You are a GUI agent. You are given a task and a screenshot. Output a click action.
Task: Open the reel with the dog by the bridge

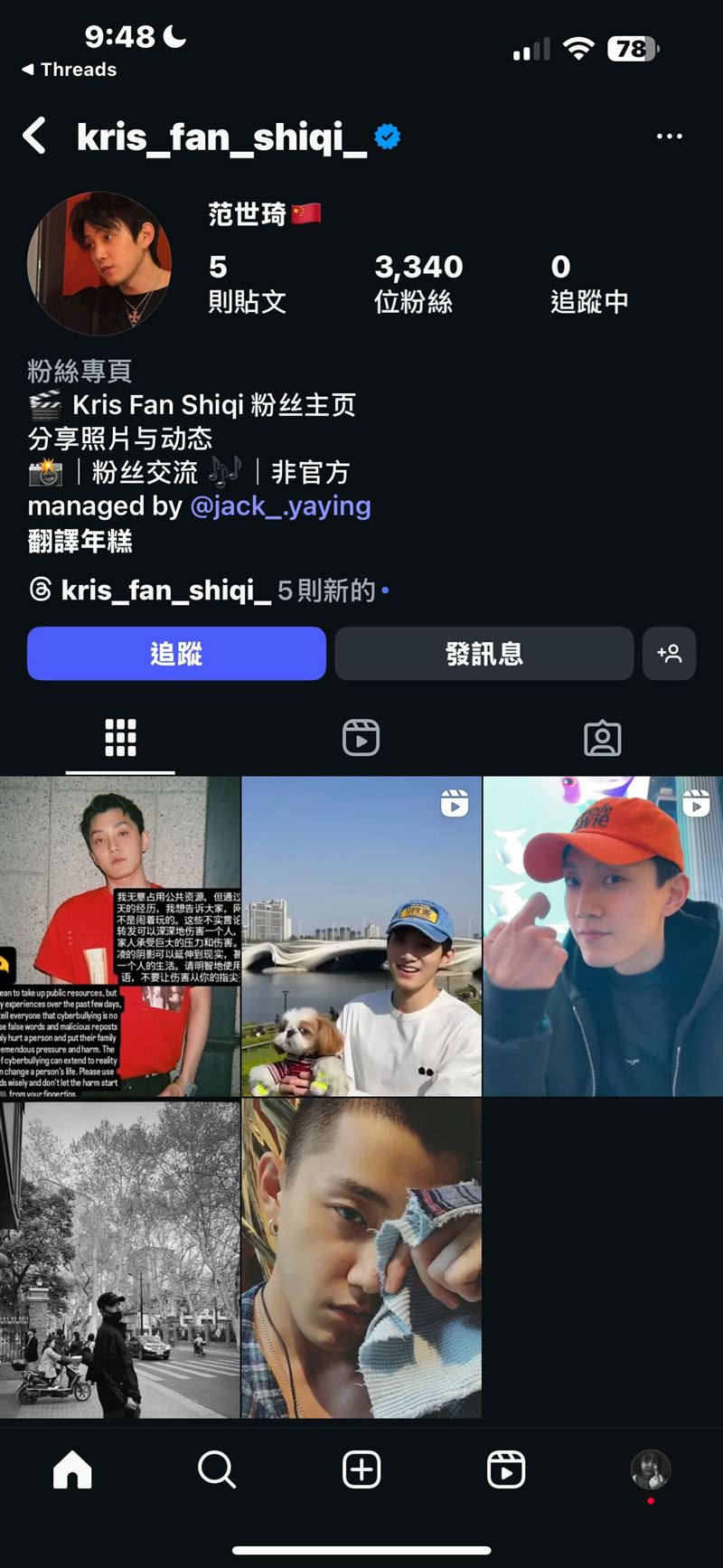tap(361, 936)
